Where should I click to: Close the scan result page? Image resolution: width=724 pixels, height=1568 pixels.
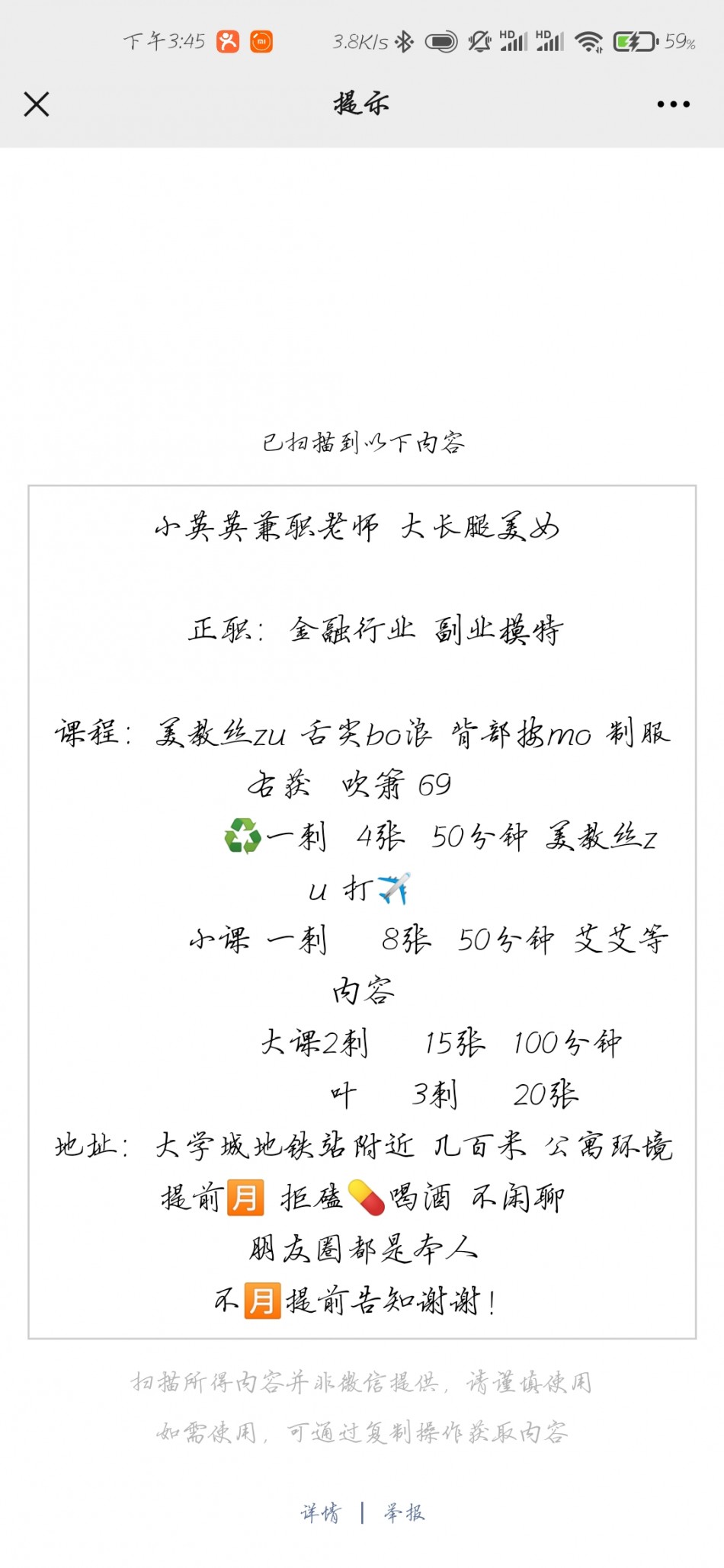pos(37,104)
